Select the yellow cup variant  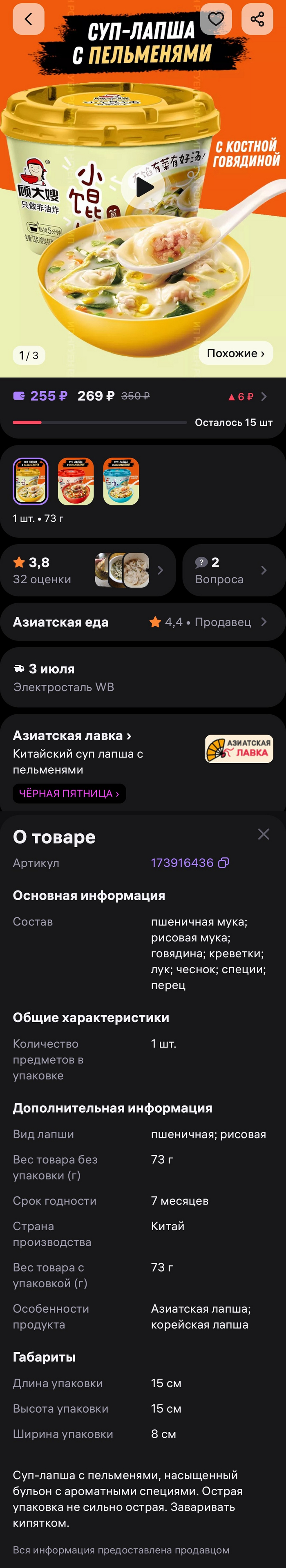click(31, 481)
